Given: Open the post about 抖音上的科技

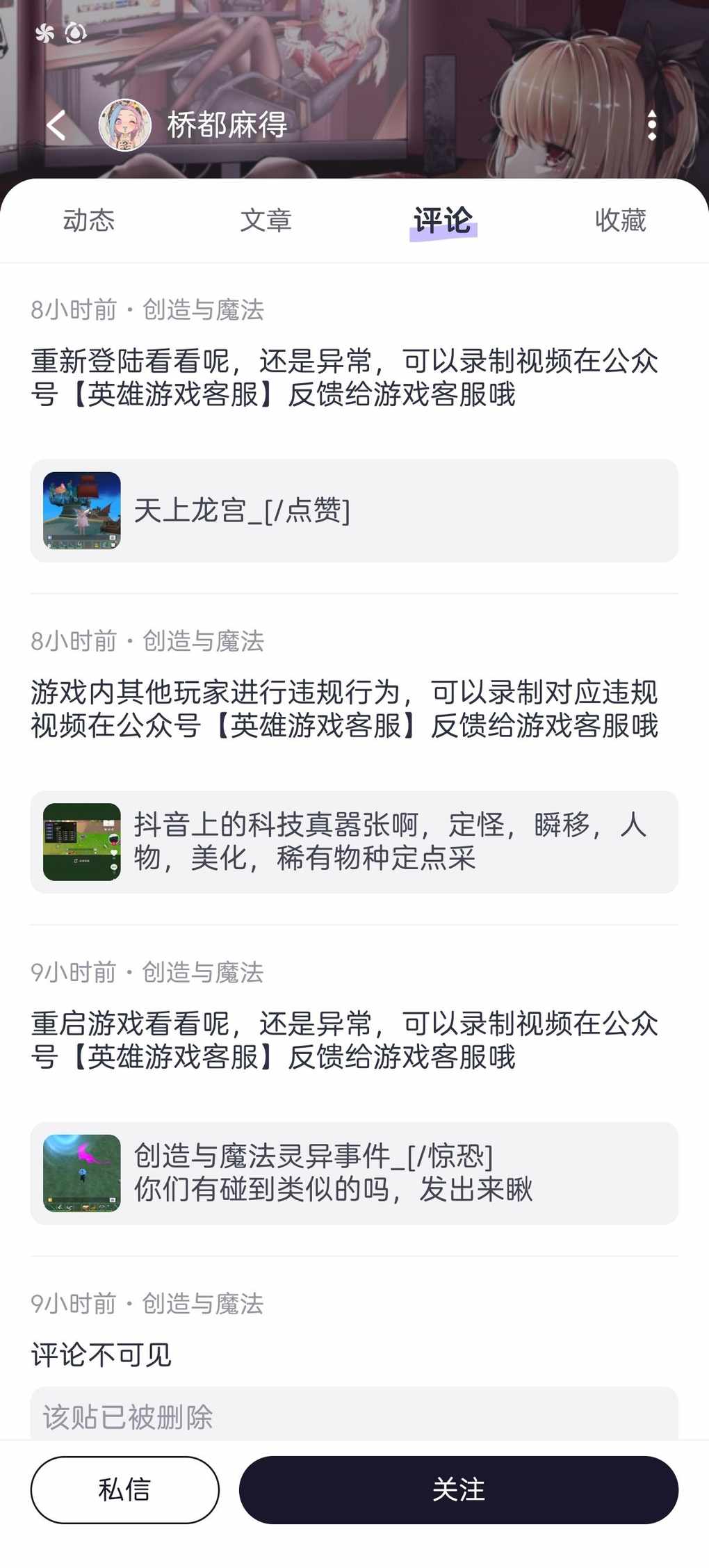Looking at the screenshot, I should click(x=354, y=841).
